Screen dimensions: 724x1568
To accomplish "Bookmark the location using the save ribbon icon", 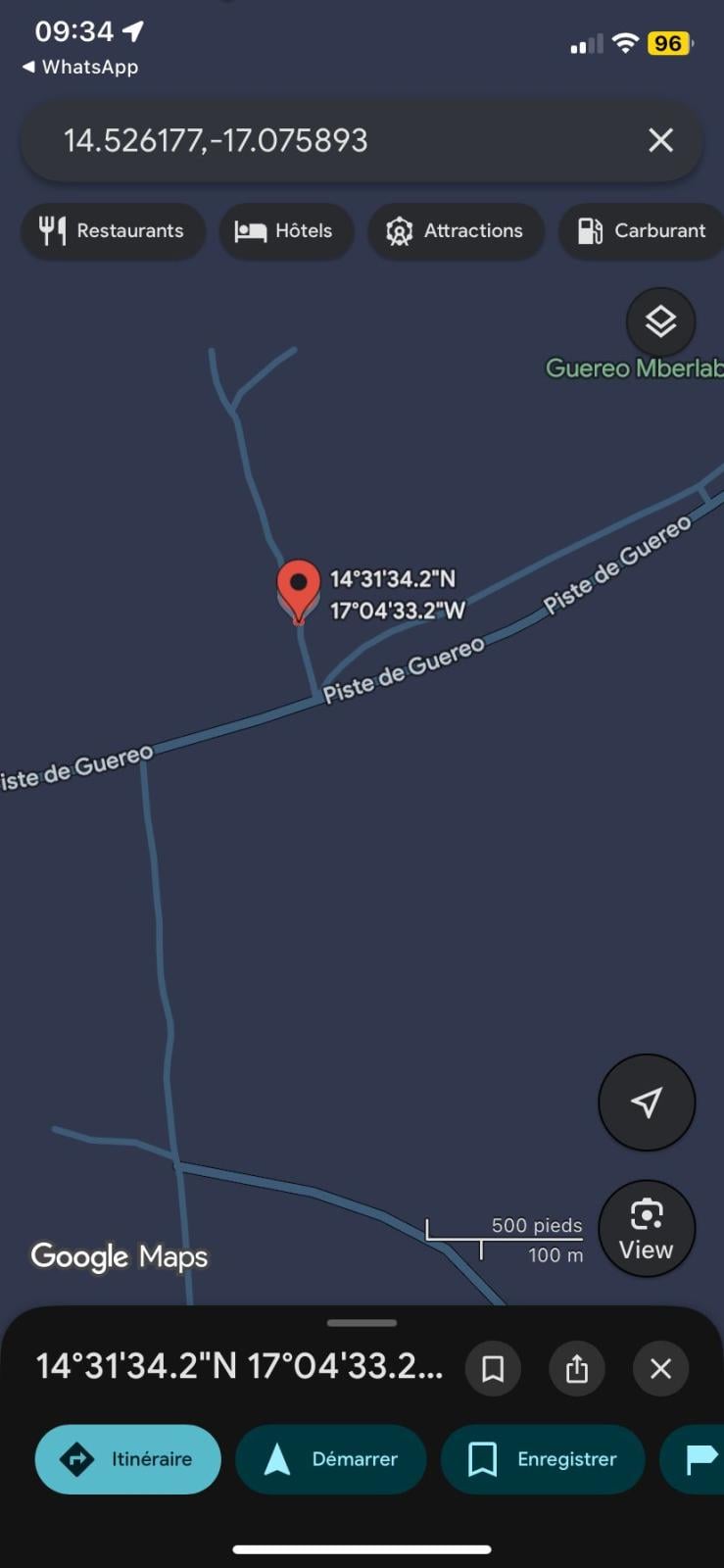I will pyautogui.click(x=493, y=1368).
